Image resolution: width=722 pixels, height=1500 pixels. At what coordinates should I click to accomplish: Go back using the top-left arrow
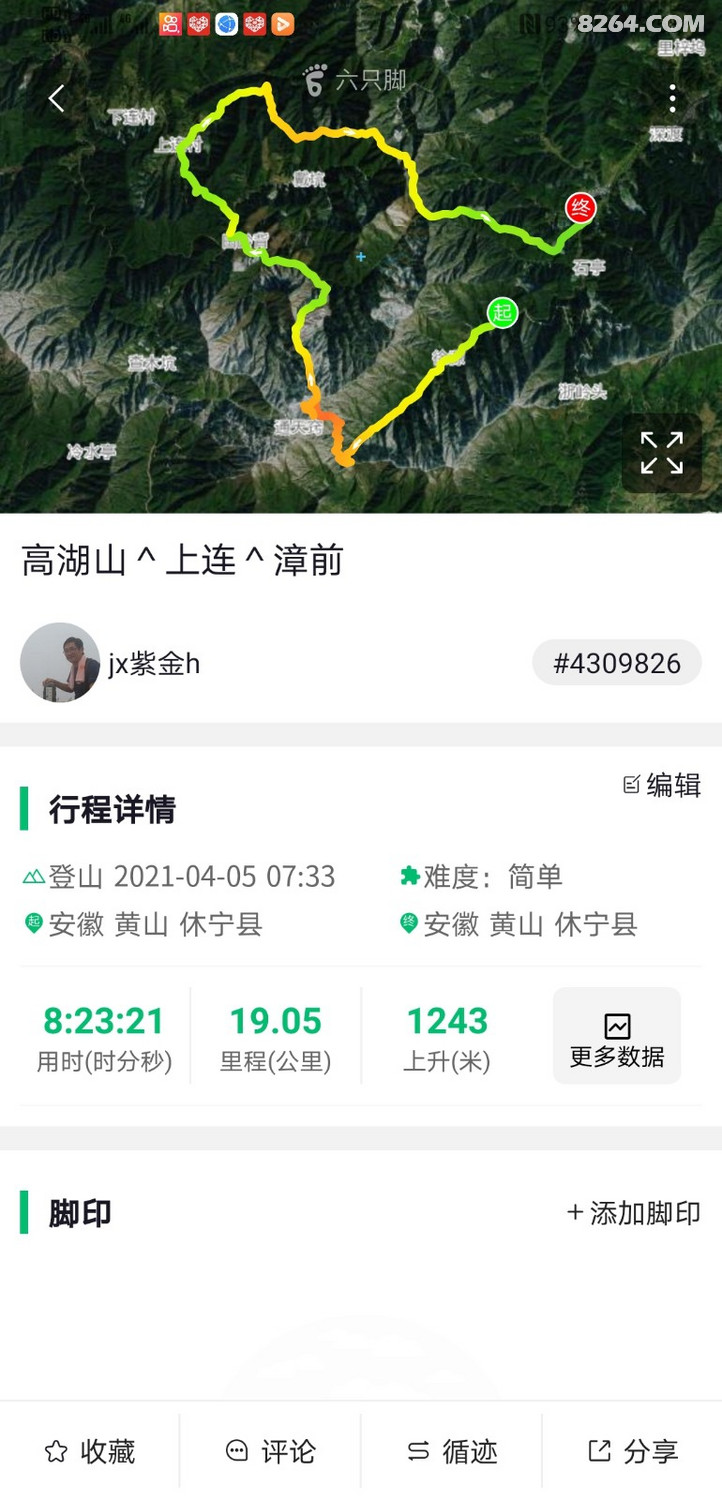point(57,98)
